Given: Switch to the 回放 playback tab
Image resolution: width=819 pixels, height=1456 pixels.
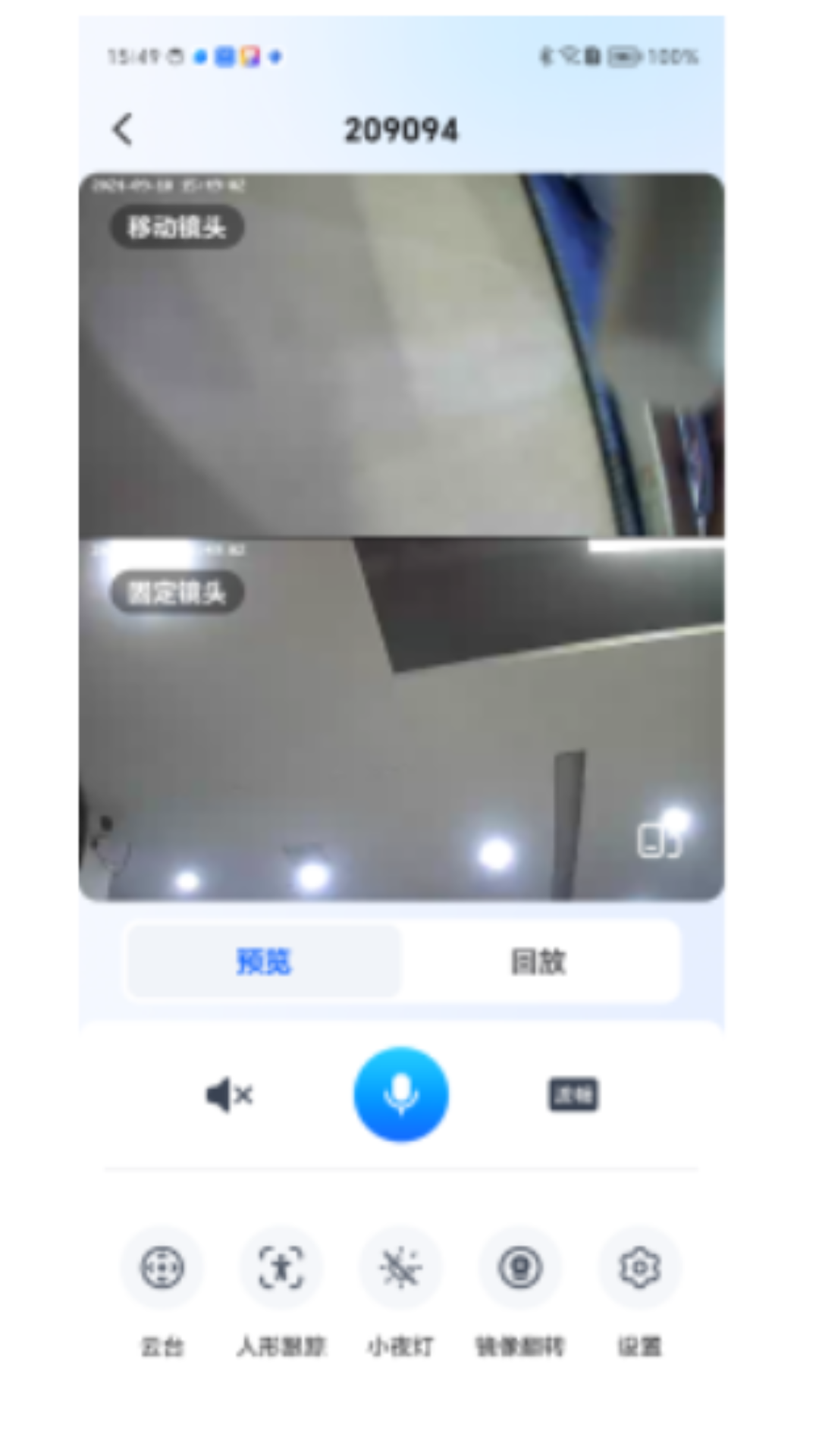Looking at the screenshot, I should point(538,962).
